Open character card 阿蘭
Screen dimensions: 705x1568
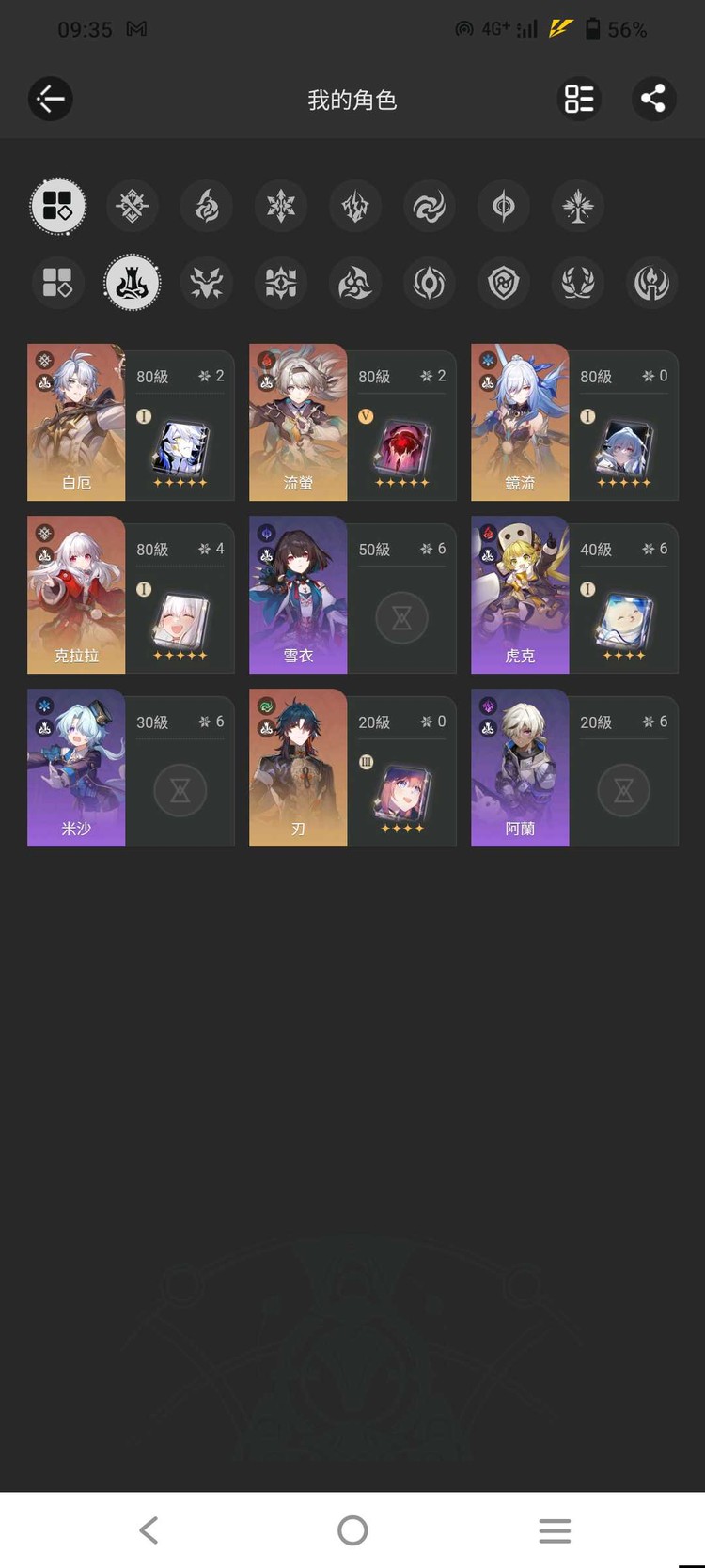574,768
